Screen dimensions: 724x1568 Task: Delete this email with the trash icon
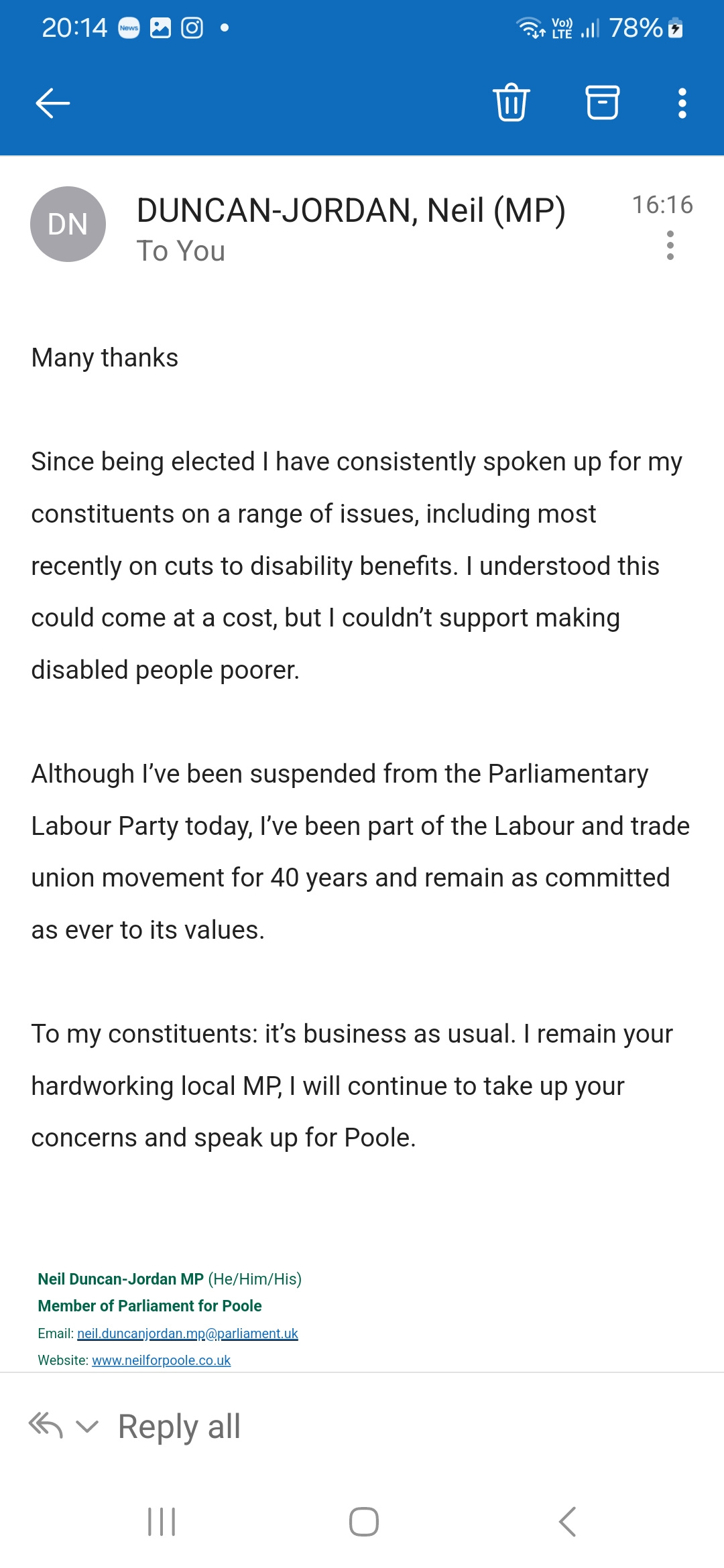click(x=511, y=103)
